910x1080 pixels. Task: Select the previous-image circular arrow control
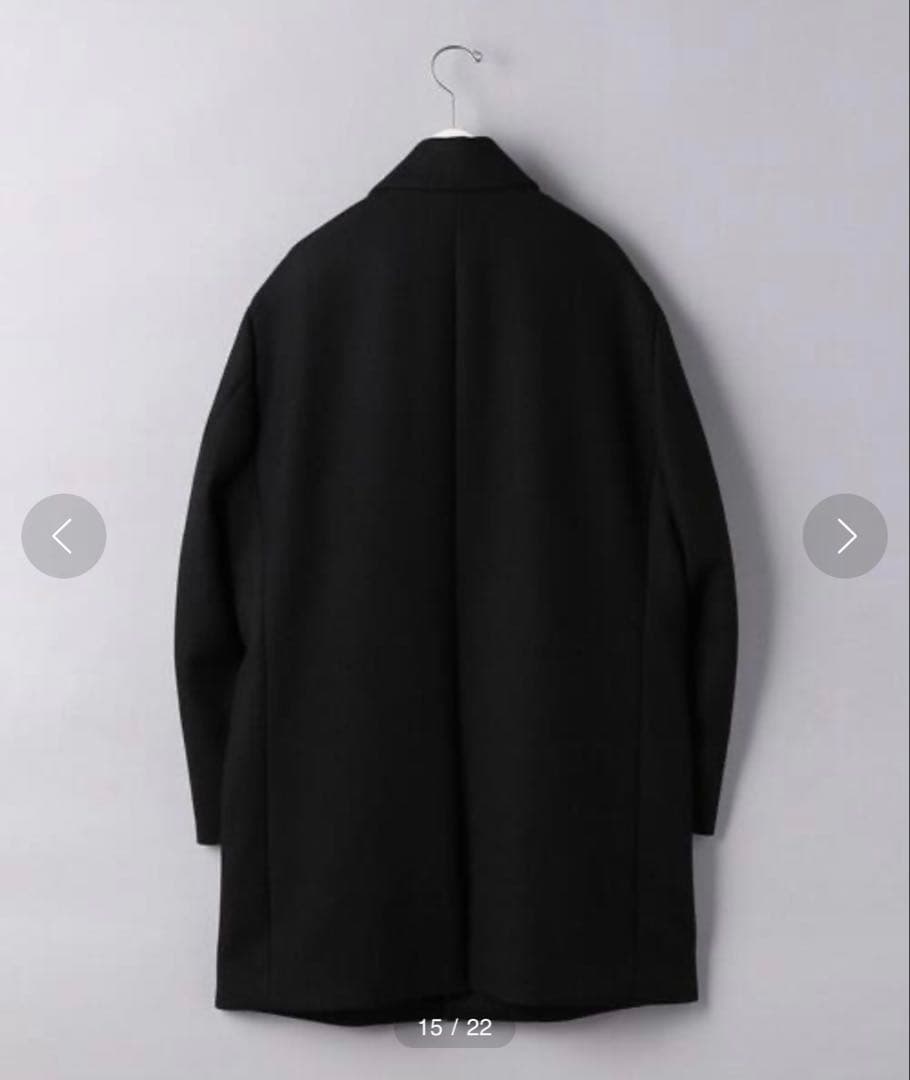click(x=62, y=536)
